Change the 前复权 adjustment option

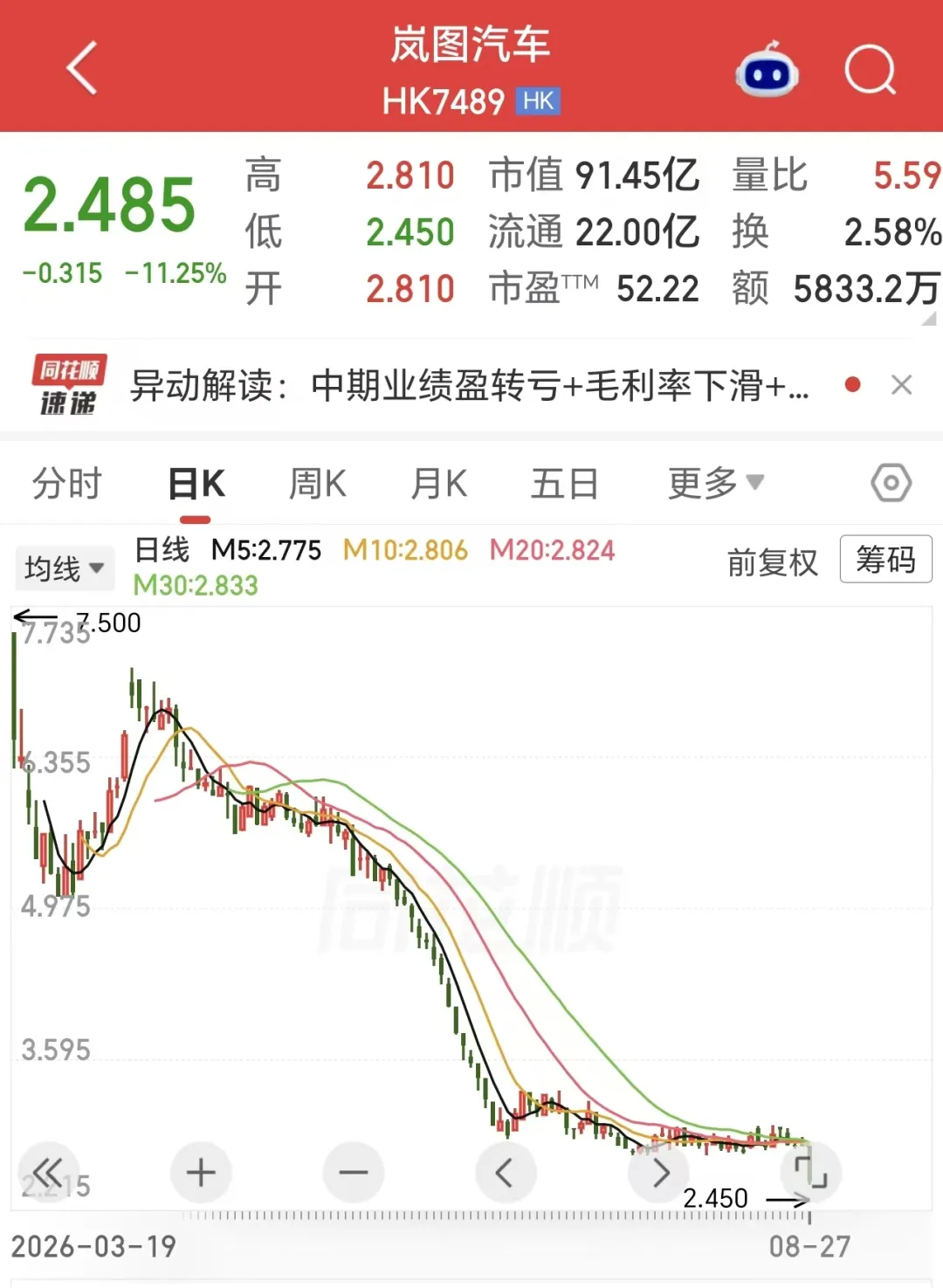tap(772, 562)
